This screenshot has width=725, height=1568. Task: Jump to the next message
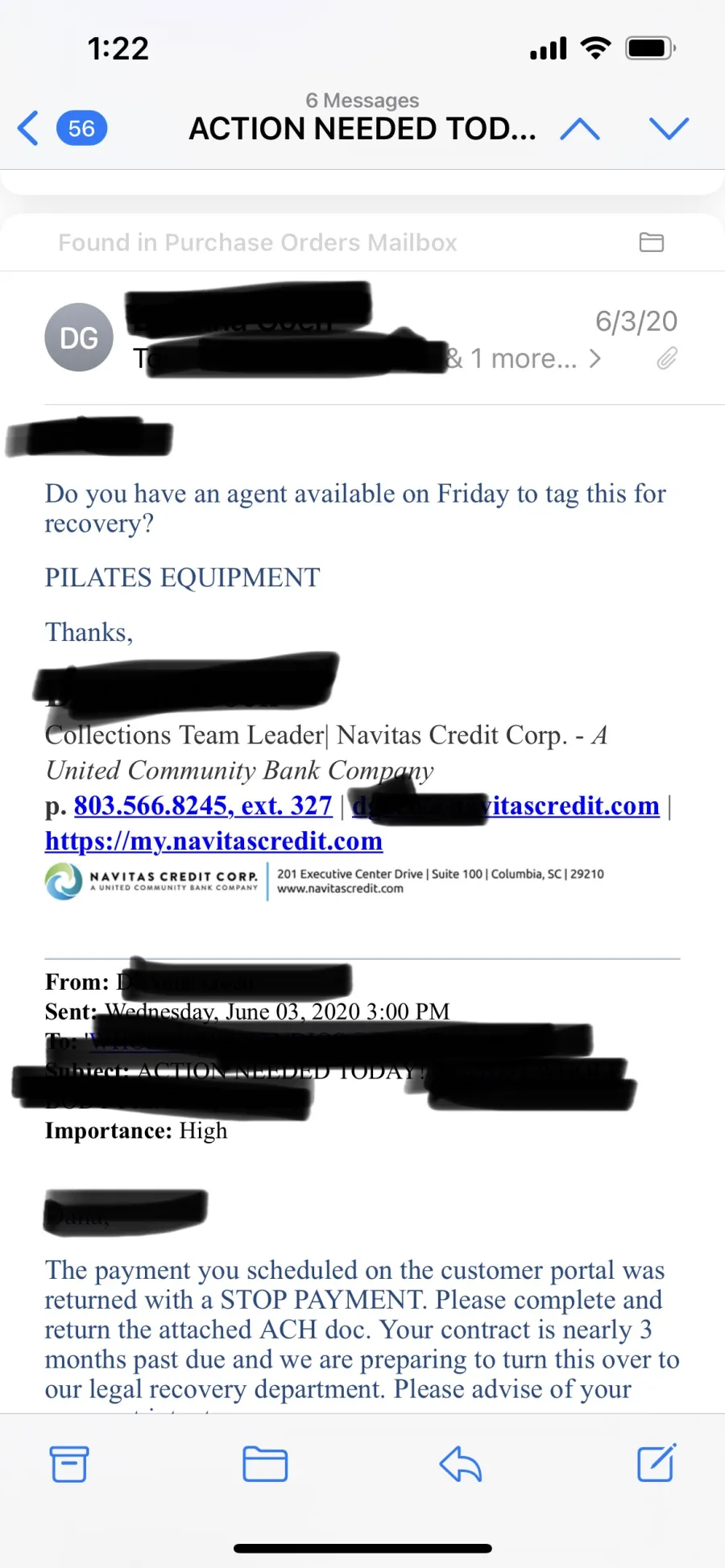[x=669, y=129]
